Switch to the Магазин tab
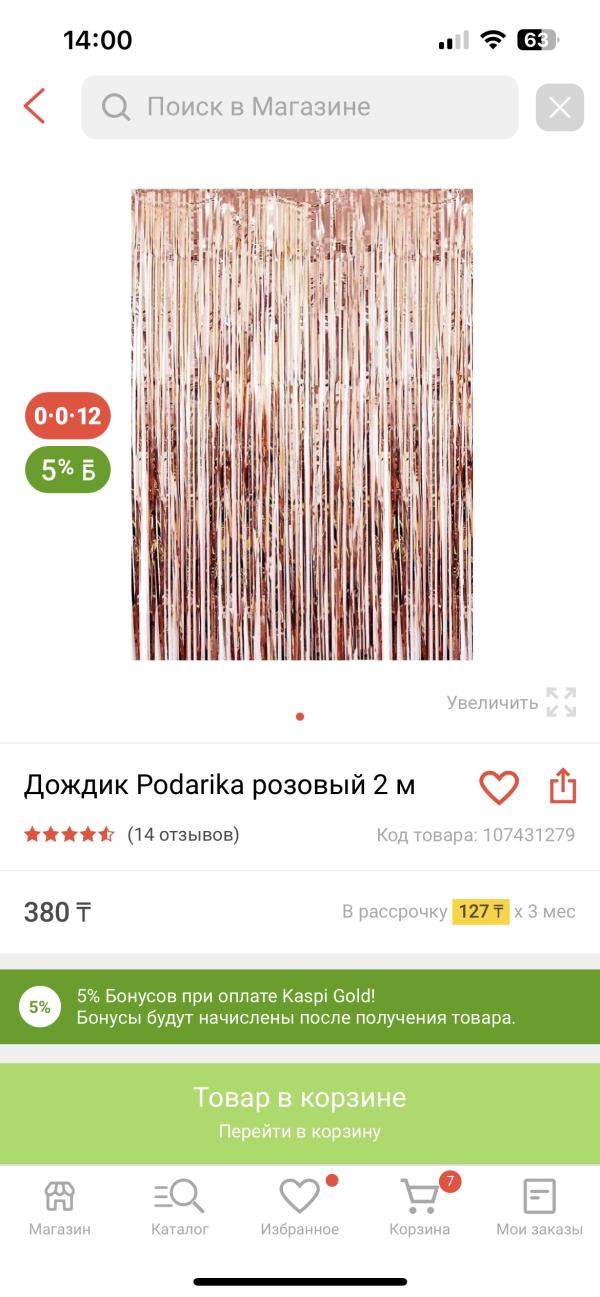Screen dimensions: 600x1297 (60, 1206)
